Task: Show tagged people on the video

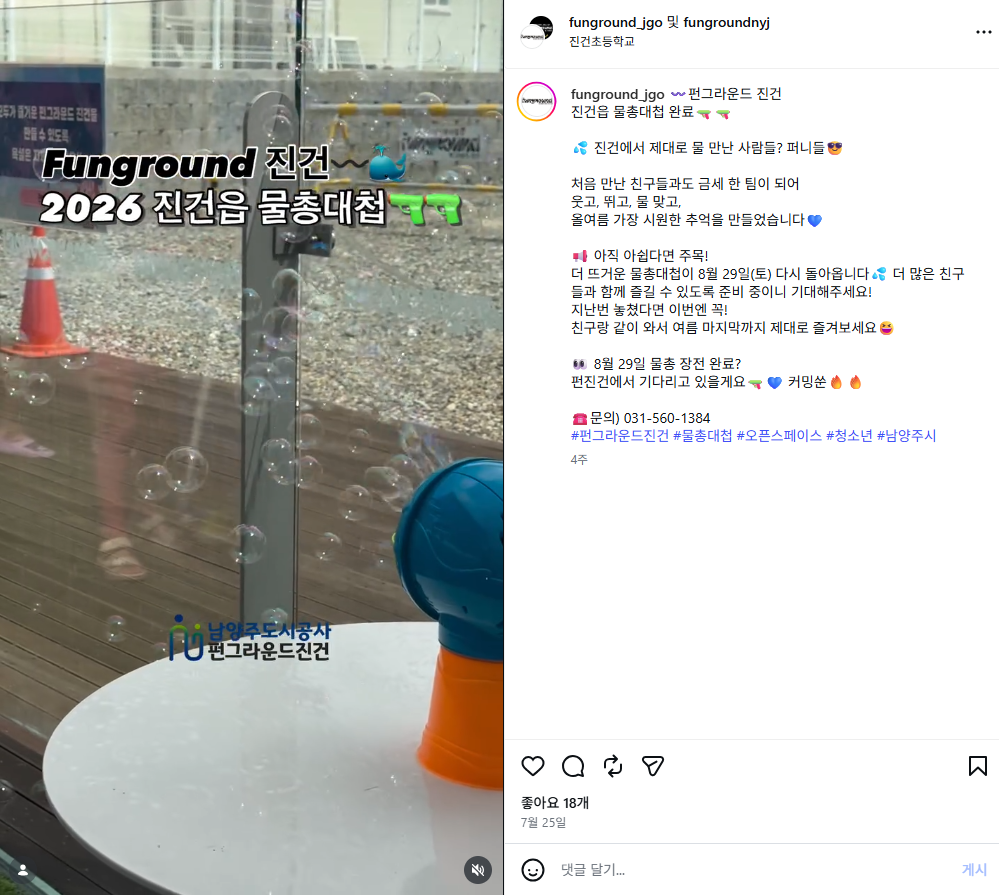Action: (x=23, y=870)
